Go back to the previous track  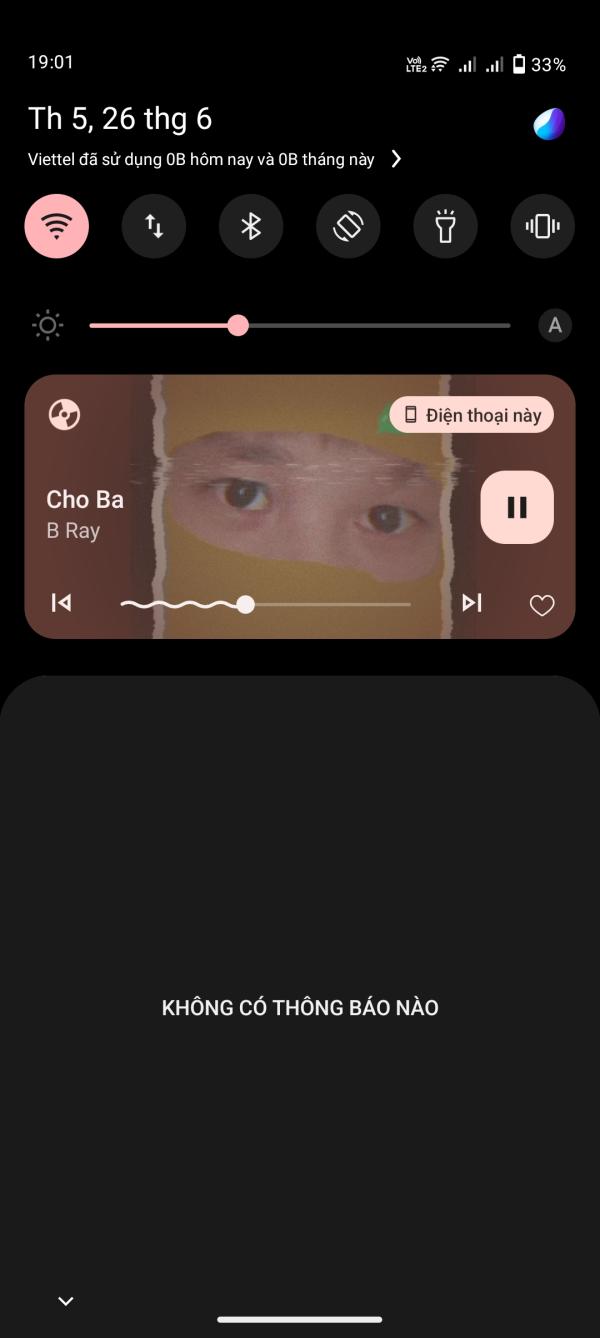tap(62, 603)
